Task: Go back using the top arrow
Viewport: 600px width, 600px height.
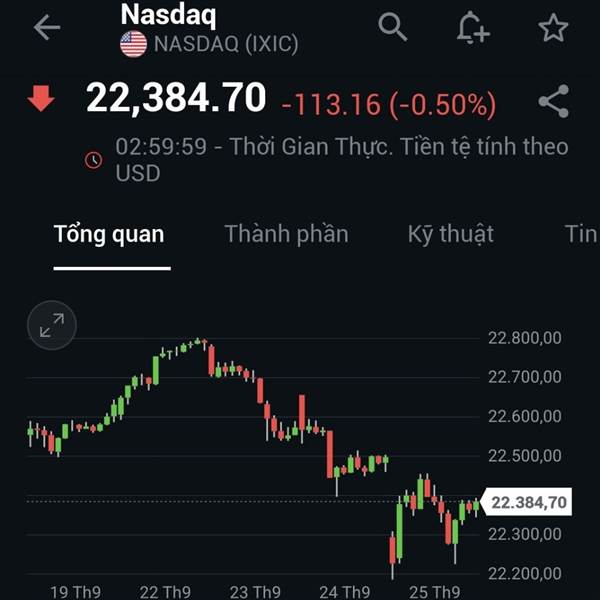Action: click(x=47, y=28)
